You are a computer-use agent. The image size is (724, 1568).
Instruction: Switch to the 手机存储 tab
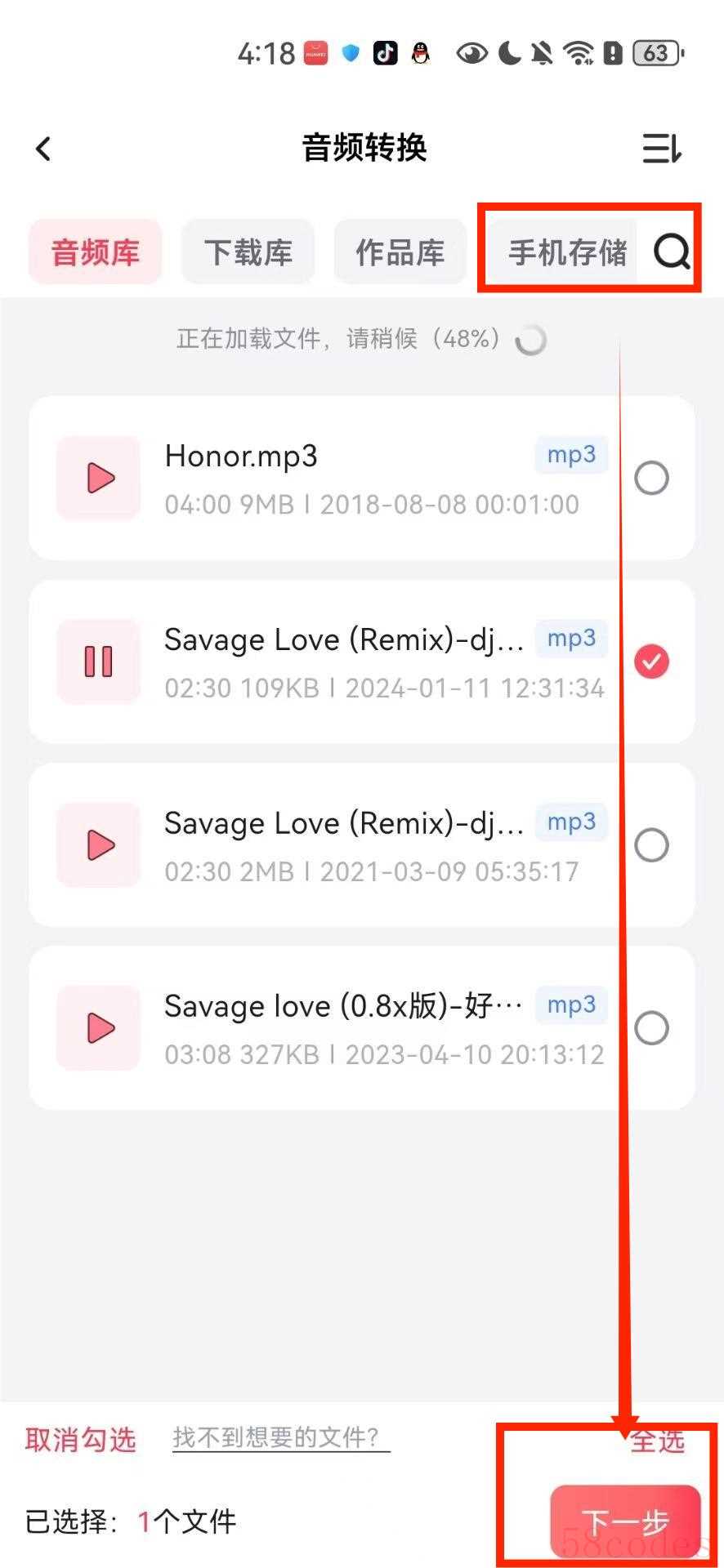coord(567,252)
